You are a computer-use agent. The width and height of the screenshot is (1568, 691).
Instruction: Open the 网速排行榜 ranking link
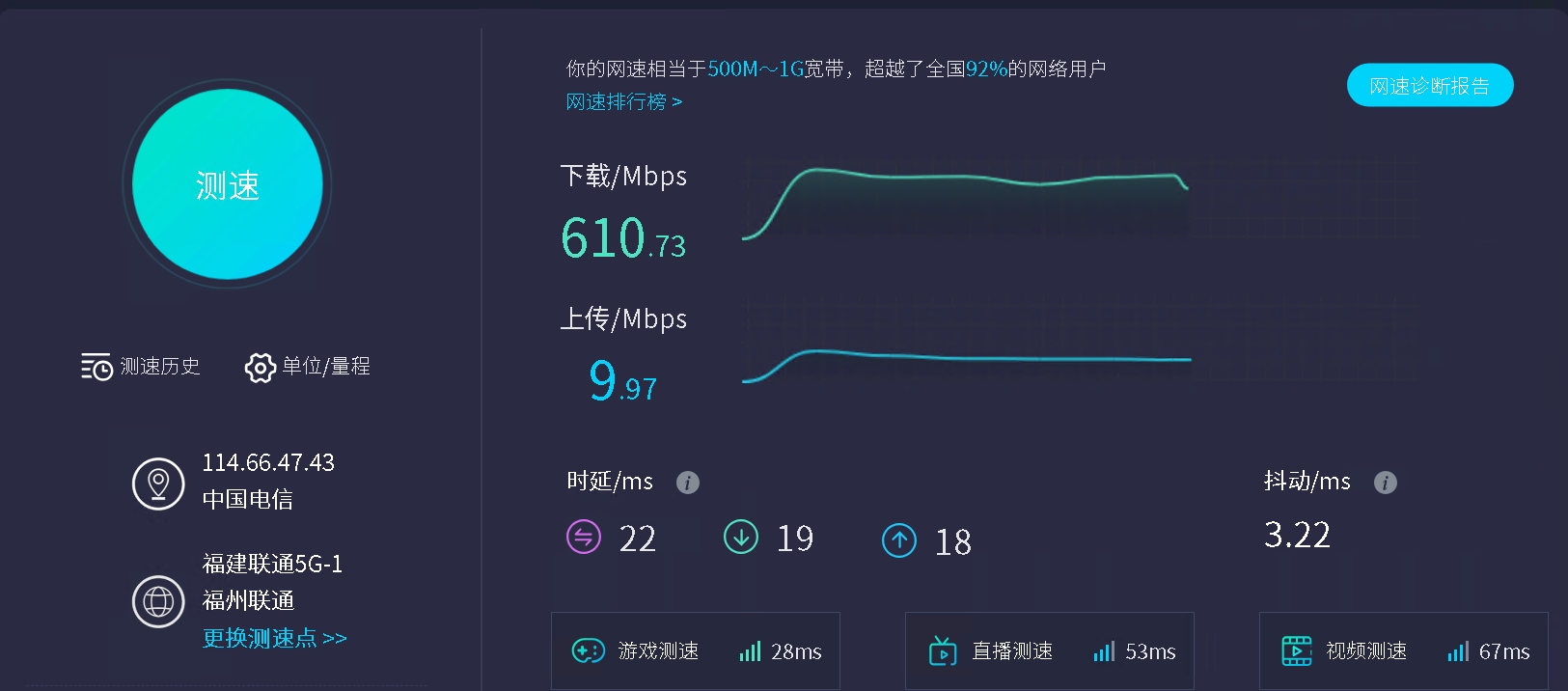coord(623,101)
